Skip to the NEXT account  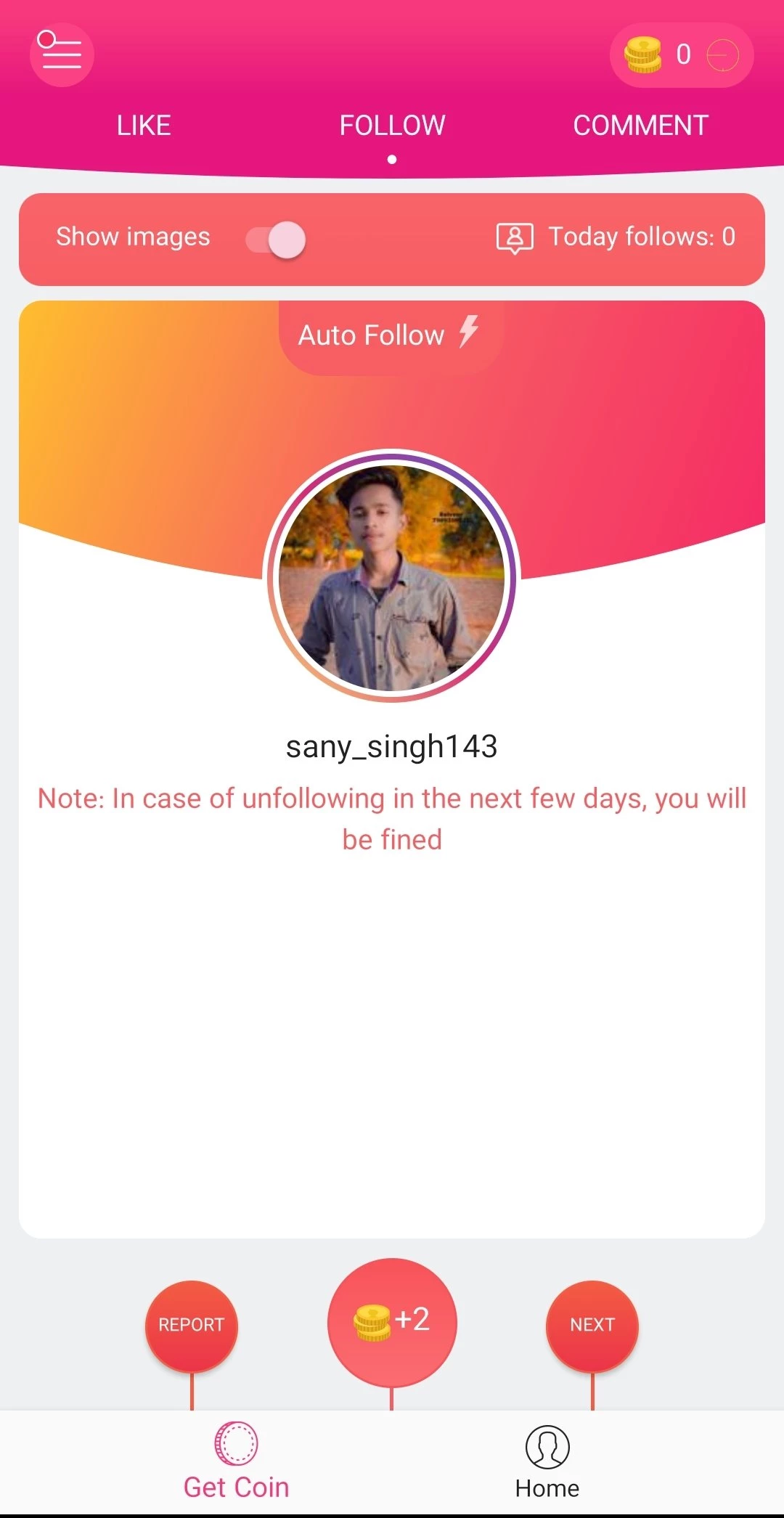592,1325
